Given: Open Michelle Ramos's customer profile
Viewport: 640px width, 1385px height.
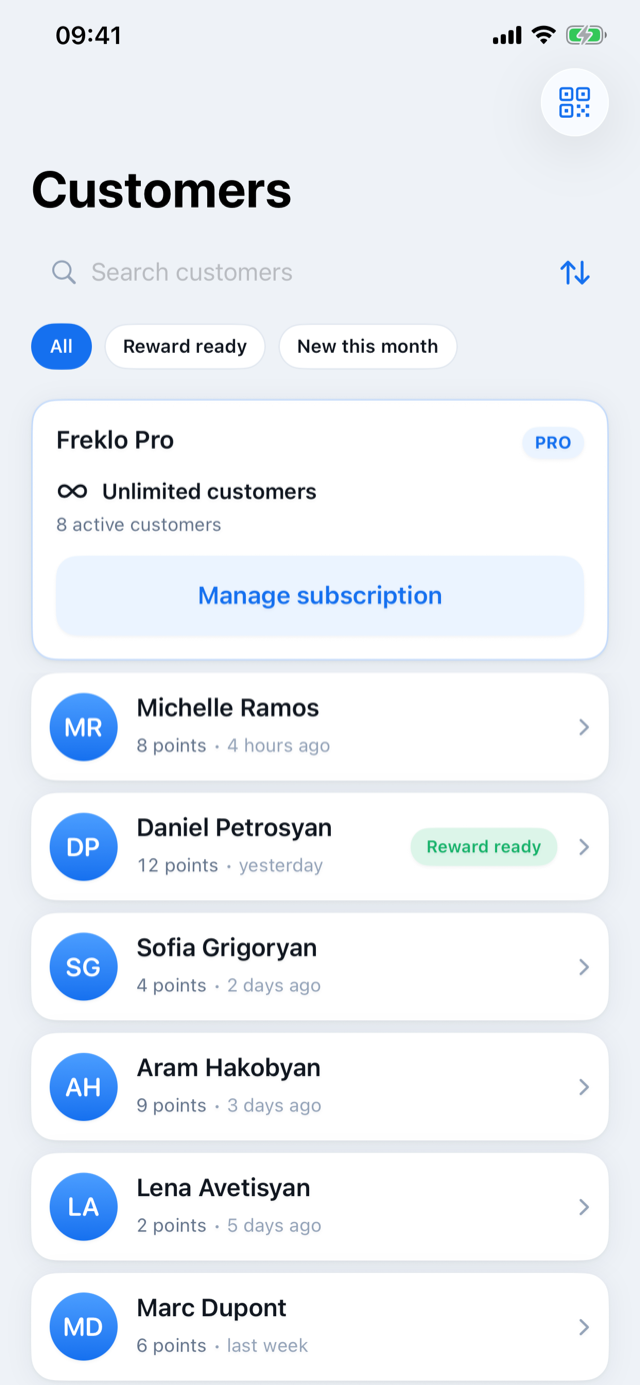Looking at the screenshot, I should pos(320,727).
